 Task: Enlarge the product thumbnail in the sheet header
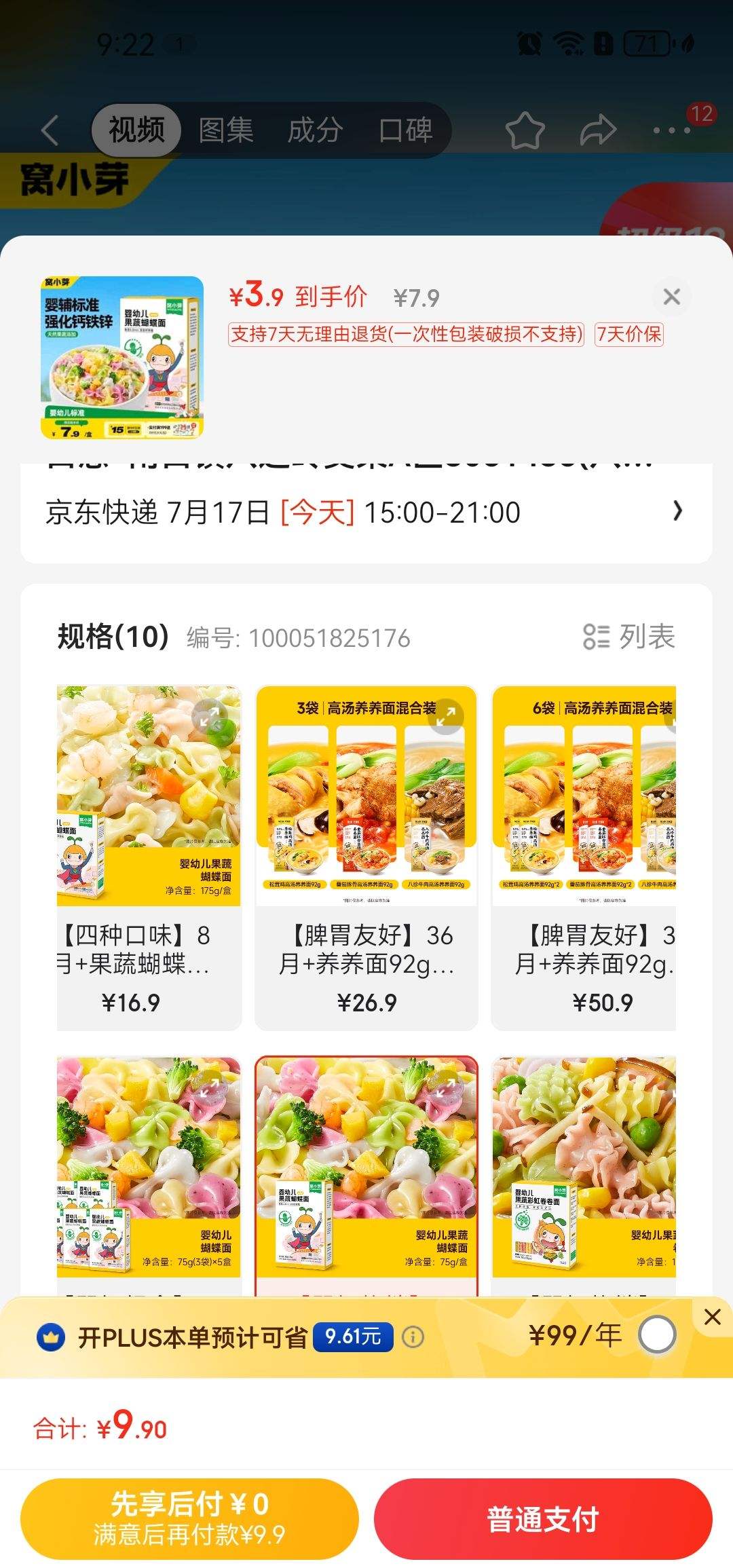point(122,357)
